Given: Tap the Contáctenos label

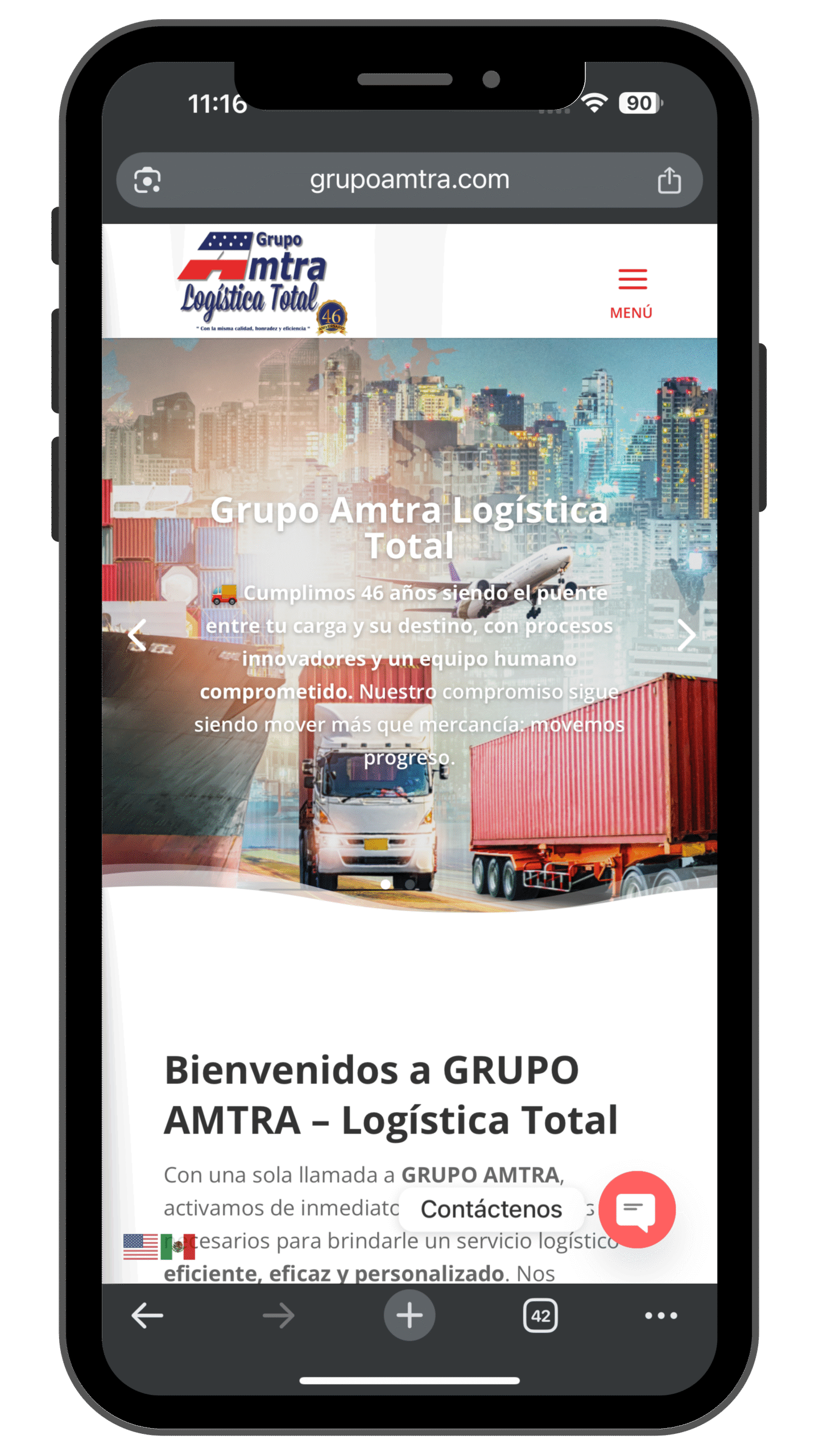Looking at the screenshot, I should pos(491,1209).
